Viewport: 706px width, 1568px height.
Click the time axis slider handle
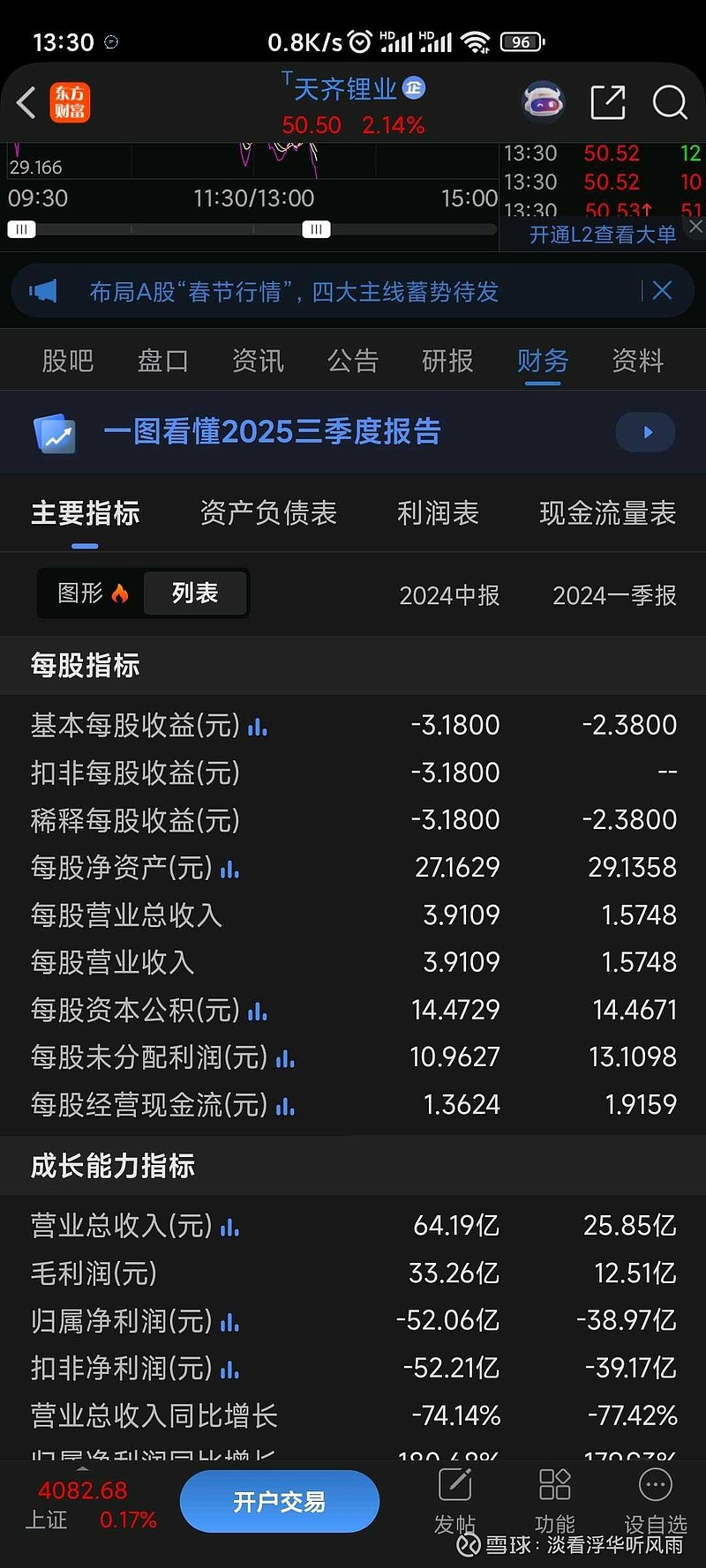point(316,229)
